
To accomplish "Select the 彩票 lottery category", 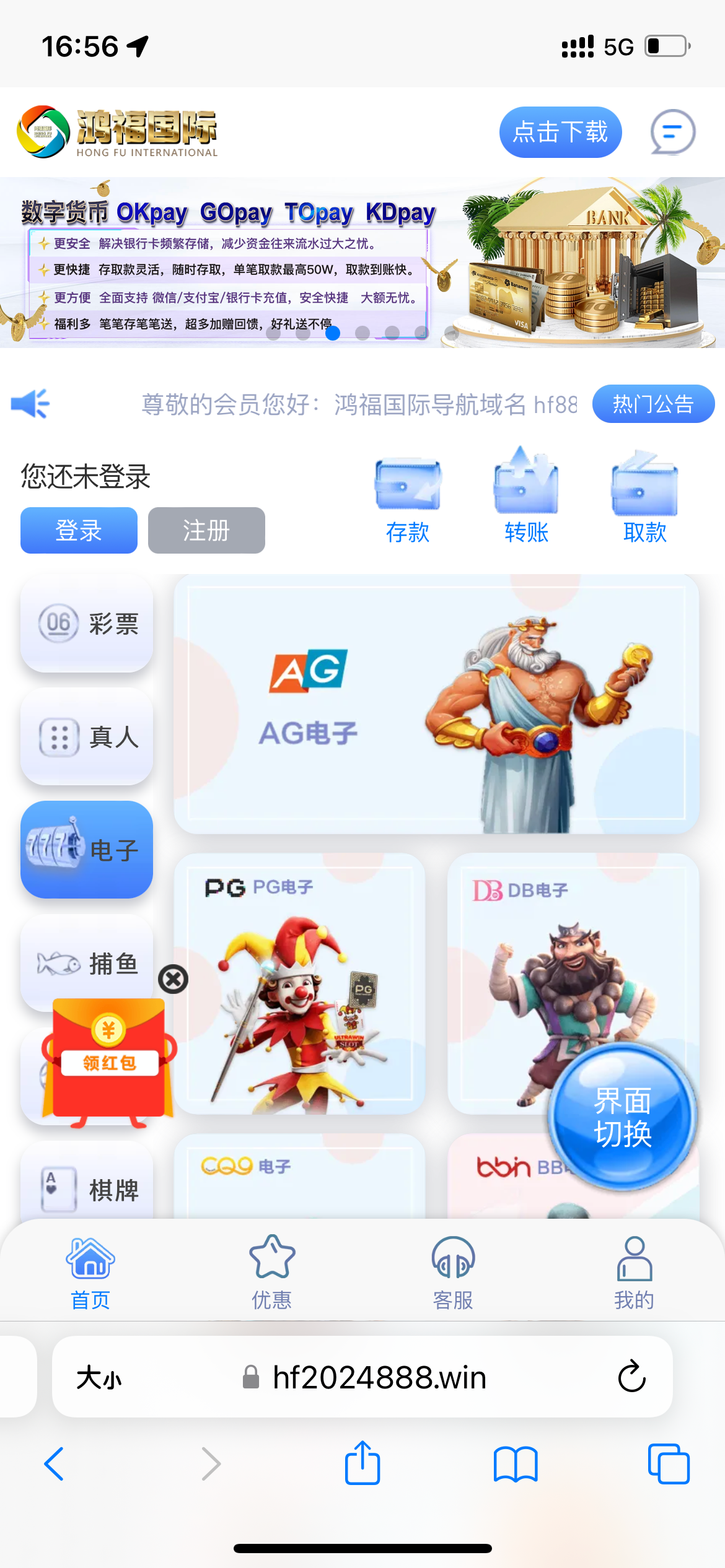I will click(87, 623).
